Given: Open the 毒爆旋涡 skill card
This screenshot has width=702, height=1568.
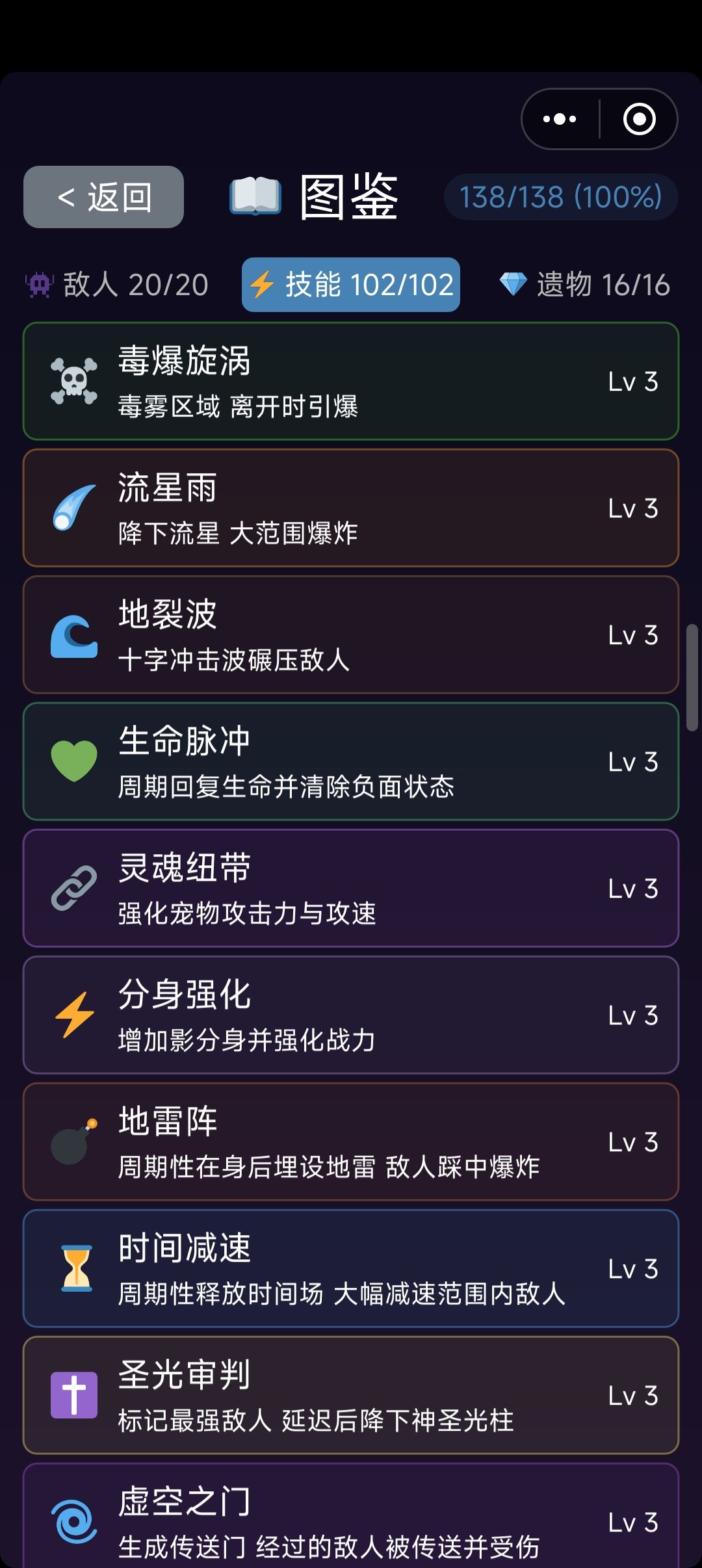Looking at the screenshot, I should (351, 381).
